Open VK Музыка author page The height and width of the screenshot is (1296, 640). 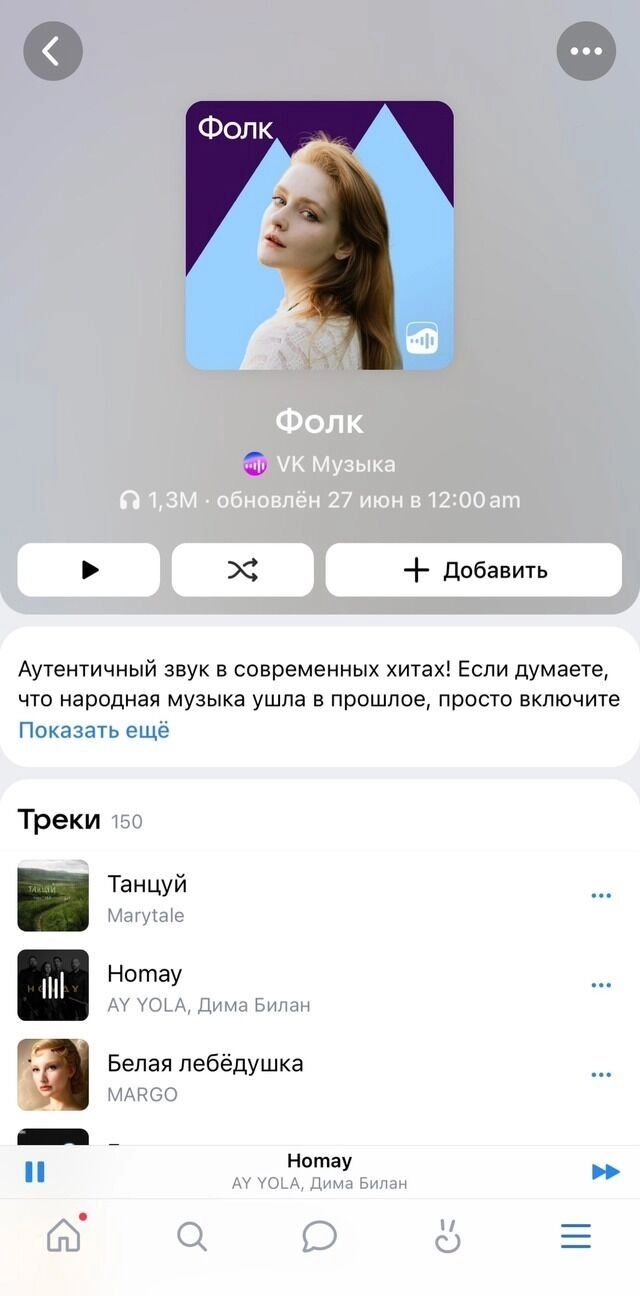[x=320, y=464]
